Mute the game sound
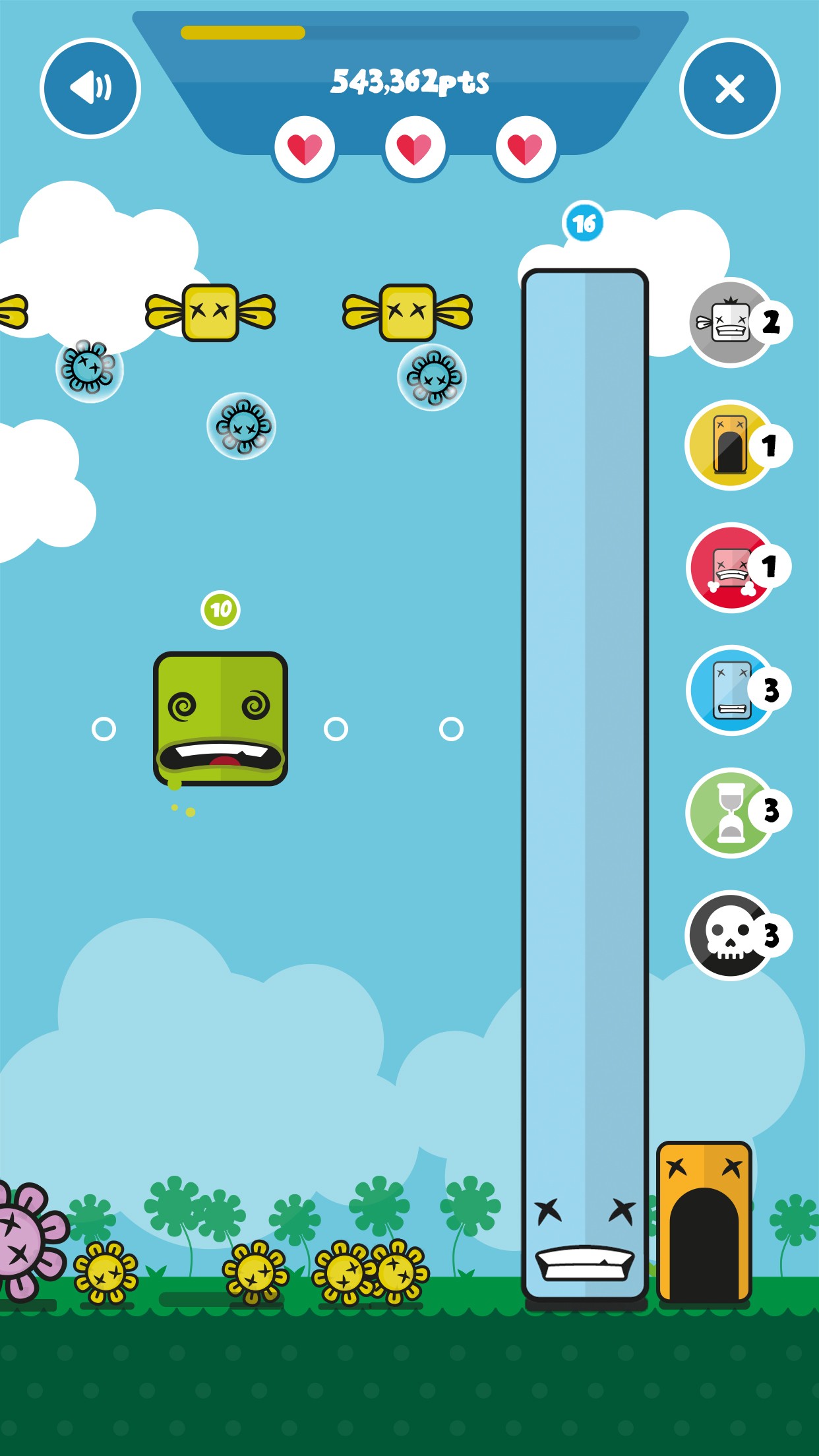Viewport: 819px width, 1456px height. (90, 88)
